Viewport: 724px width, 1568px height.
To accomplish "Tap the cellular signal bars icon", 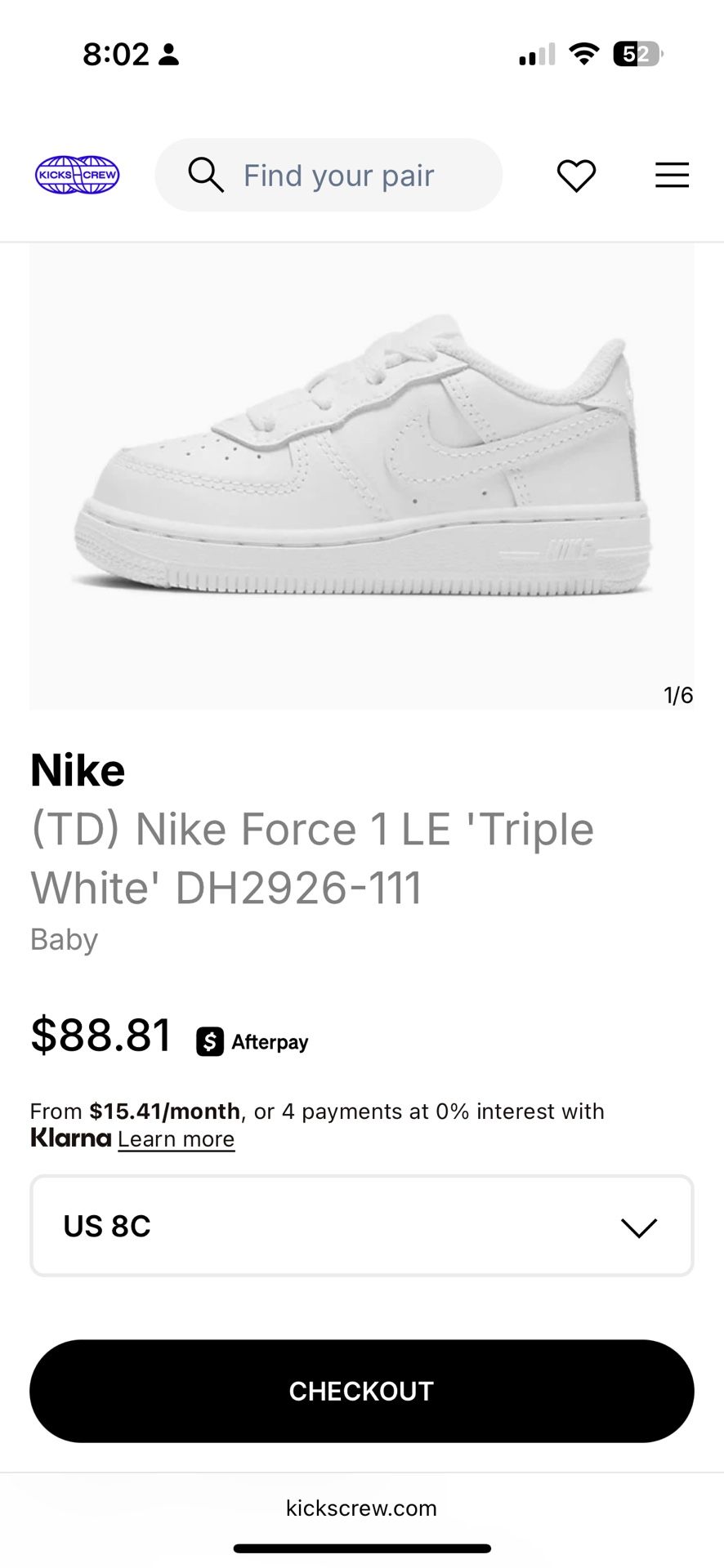I will pos(534,54).
